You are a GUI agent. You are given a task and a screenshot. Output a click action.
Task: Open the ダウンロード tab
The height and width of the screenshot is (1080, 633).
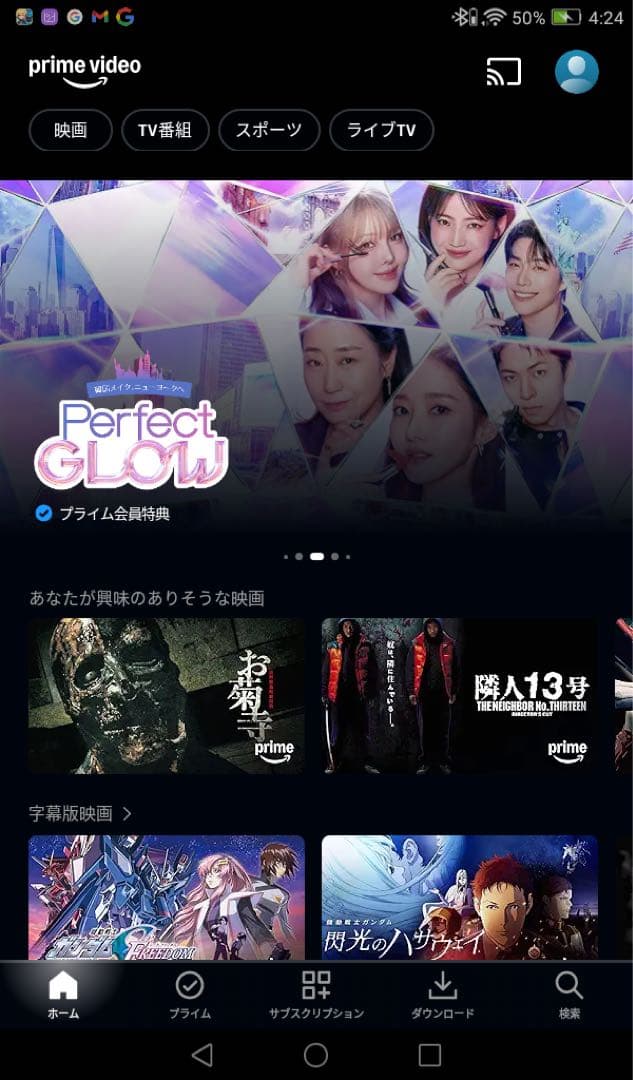point(442,995)
